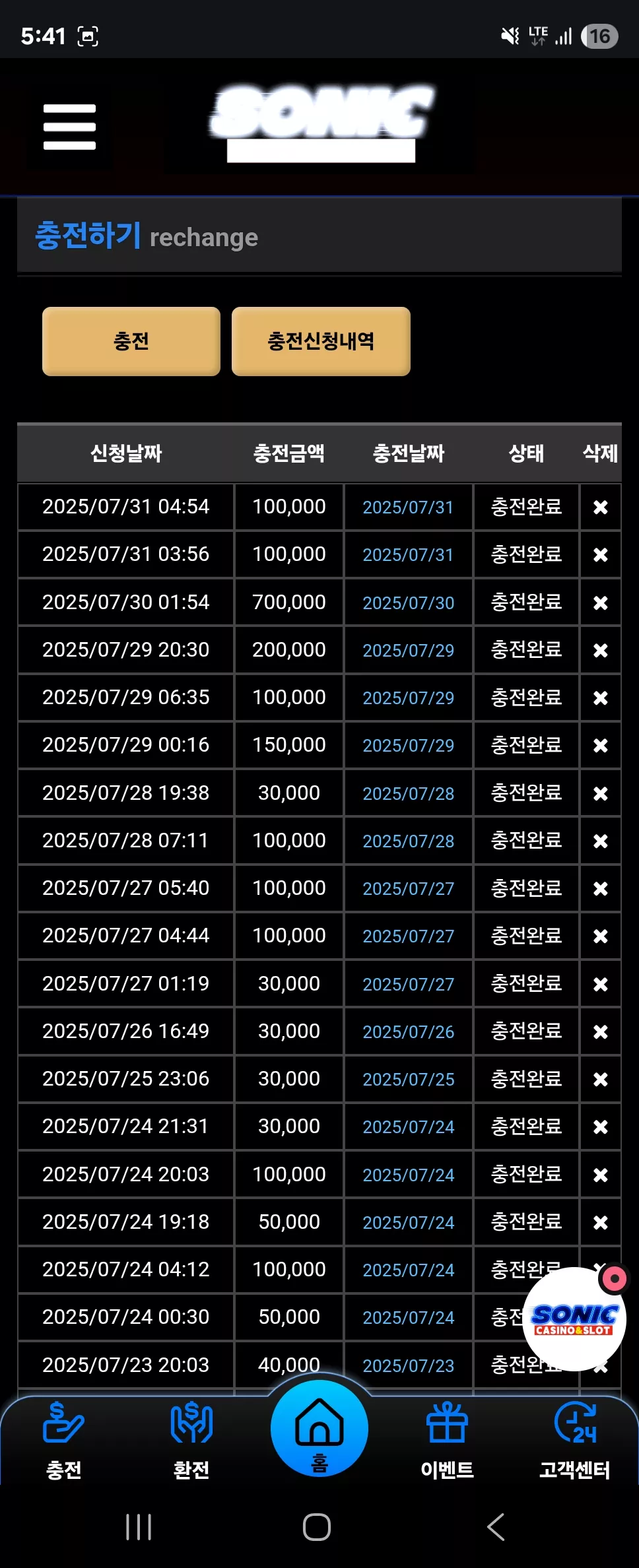
Task: Remove the 2025/07/26 16:49 recharge entry
Action: click(x=600, y=1031)
